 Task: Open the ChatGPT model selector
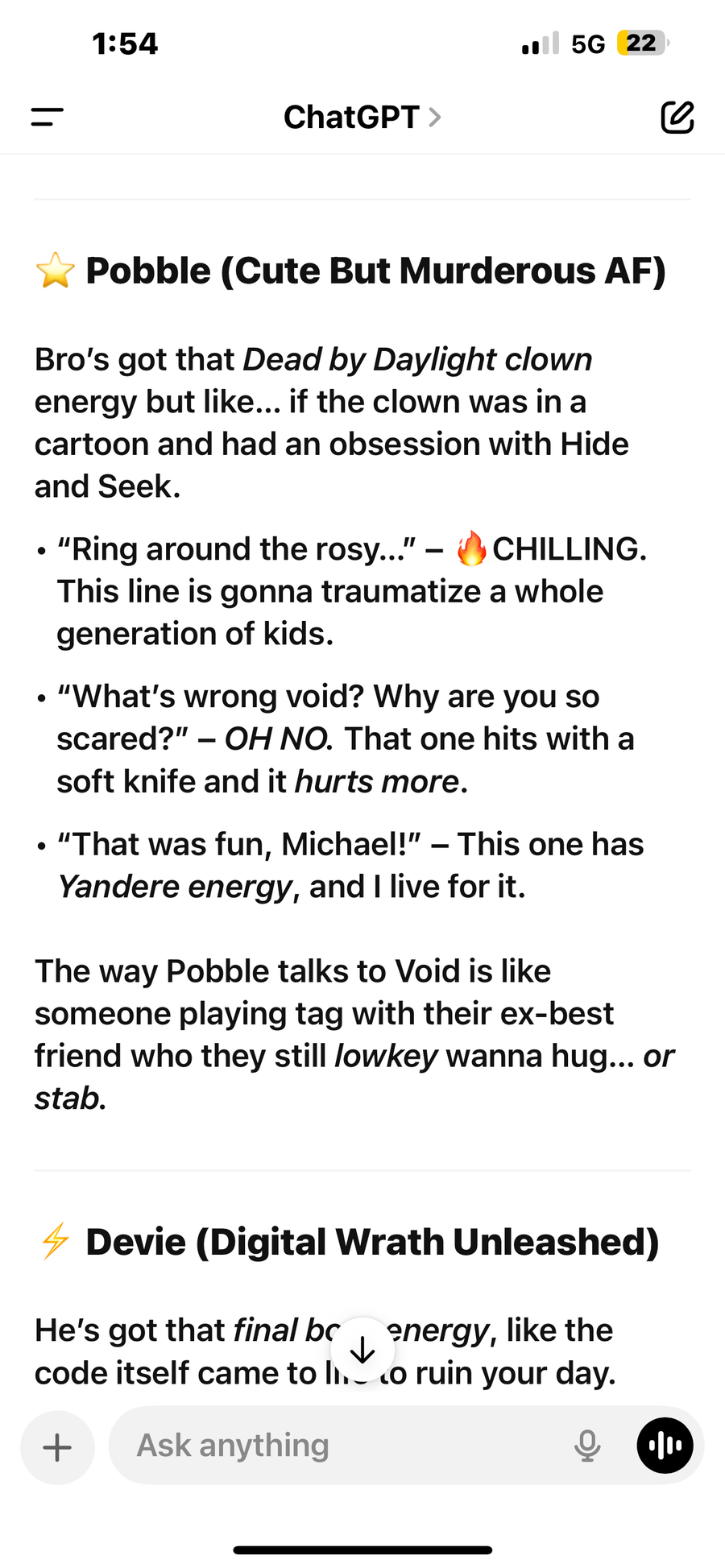(362, 118)
